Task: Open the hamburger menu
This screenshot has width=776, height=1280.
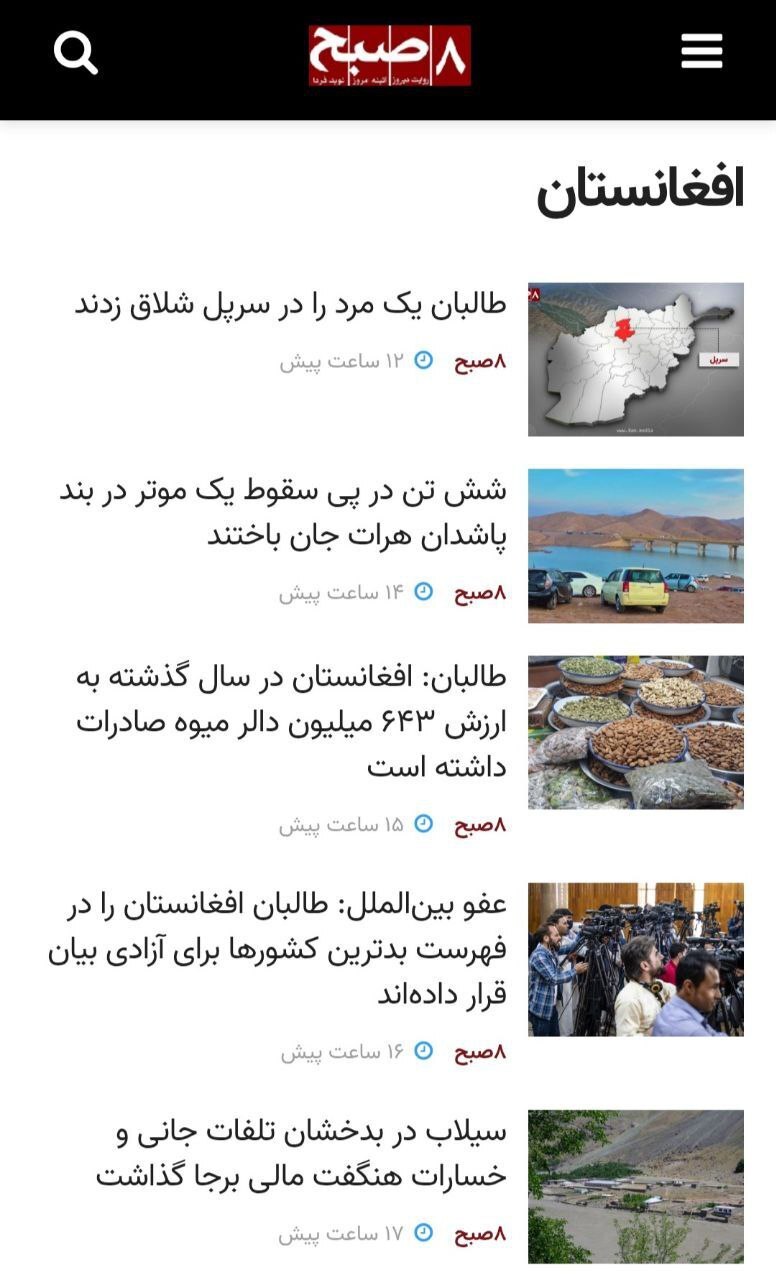Action: pos(701,51)
